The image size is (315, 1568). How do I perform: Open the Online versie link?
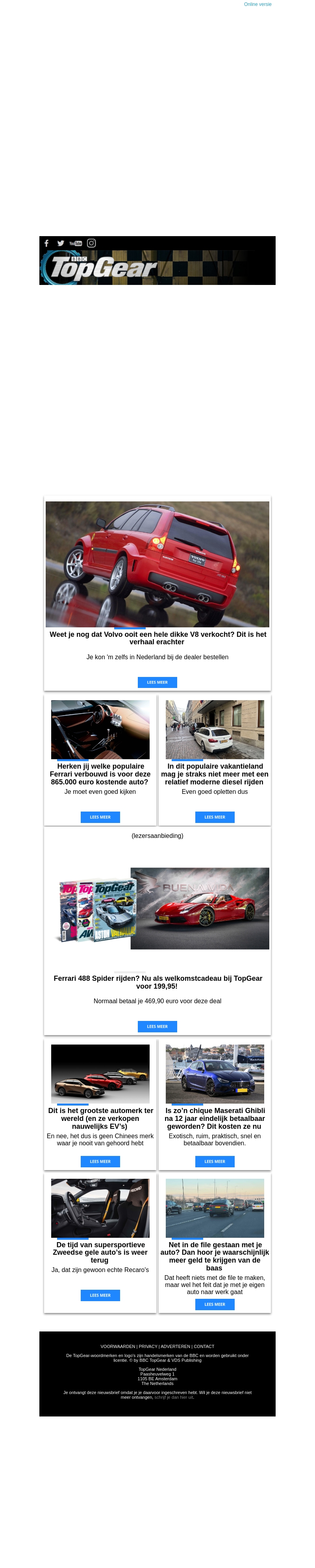tap(258, 4)
